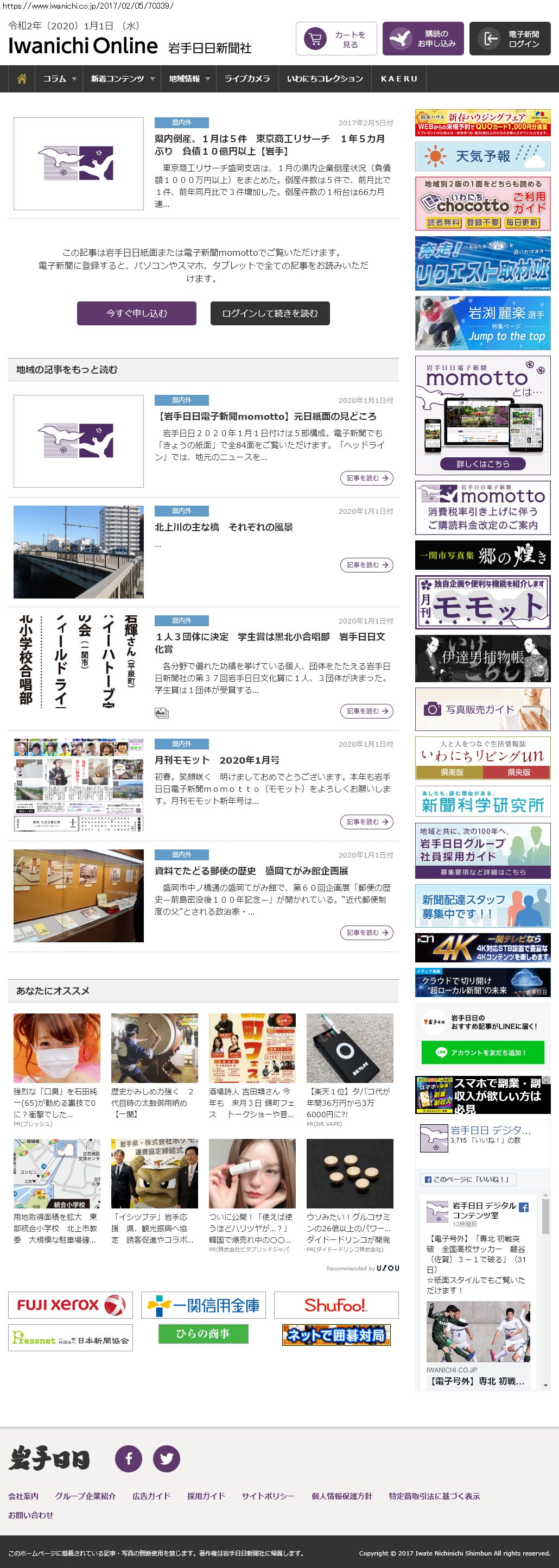
Task: Open the home icon in navigation bar
Action: [x=22, y=79]
